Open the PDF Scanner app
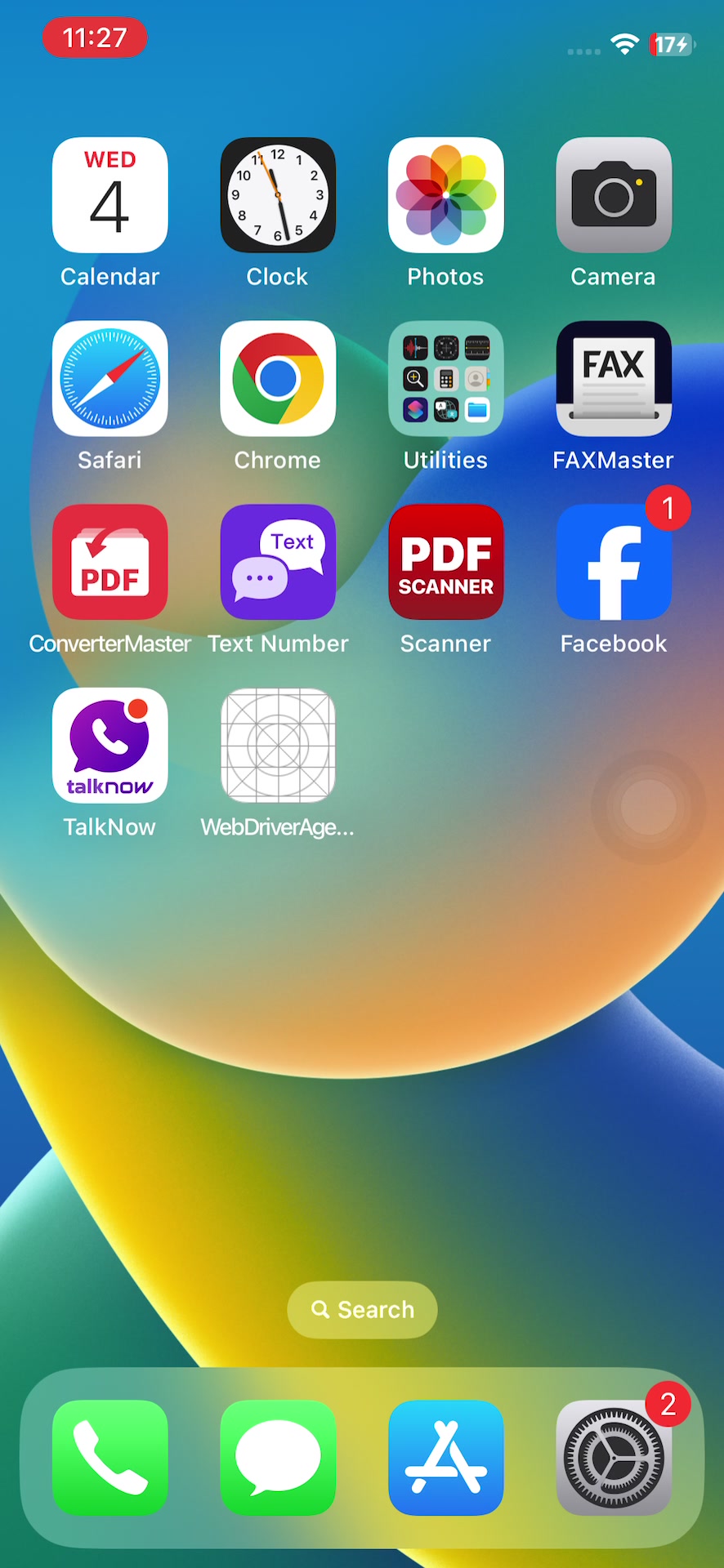This screenshot has height=1568, width=724. 445,562
